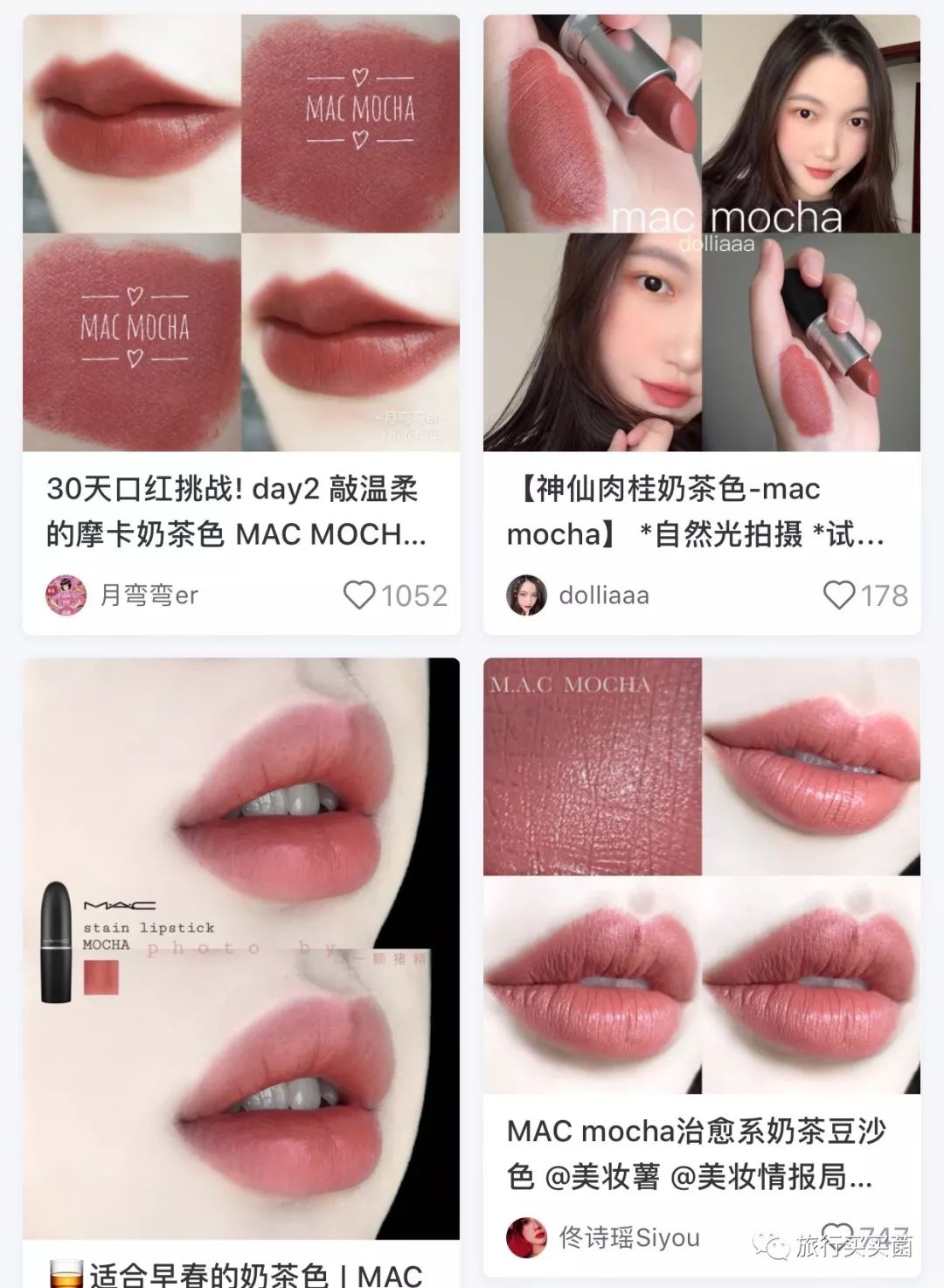This screenshot has width=944, height=1288.
Task: Tap the heart icon on dolliaaa's post
Action: pos(839,595)
